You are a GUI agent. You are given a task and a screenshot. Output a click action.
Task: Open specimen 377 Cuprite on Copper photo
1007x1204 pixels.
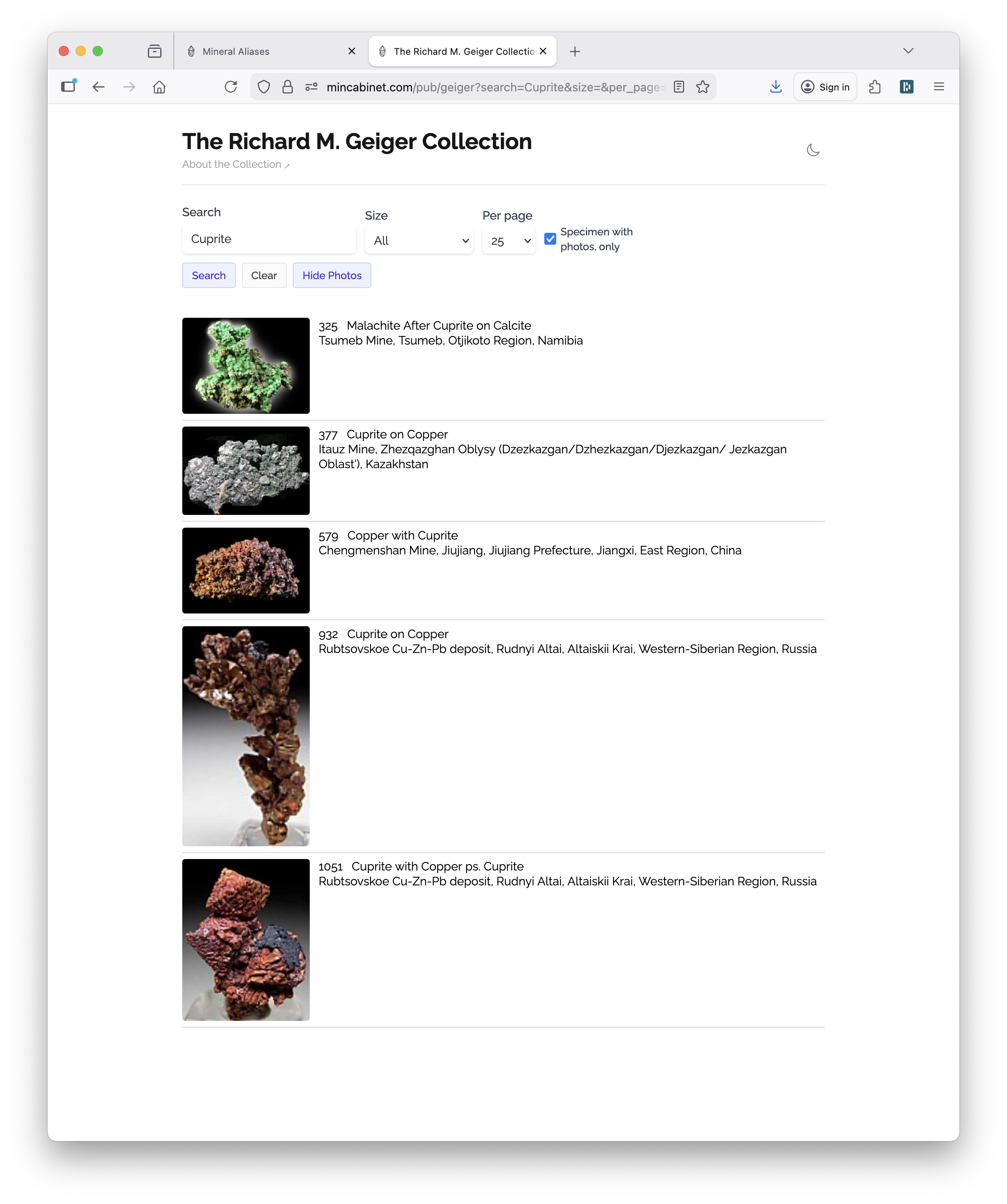(246, 470)
